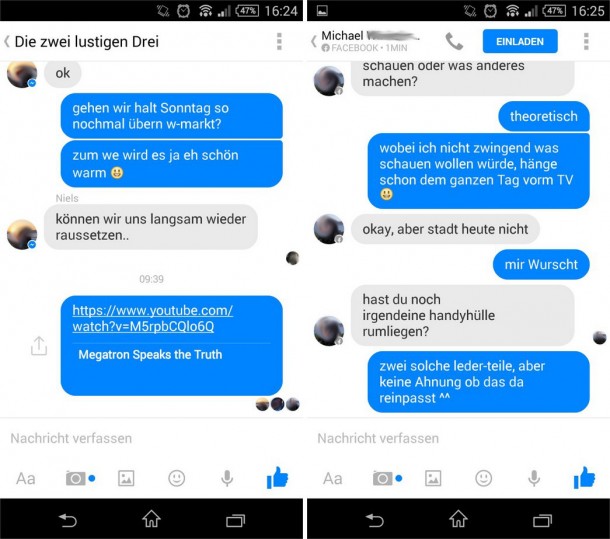Focus the message field in Michael's chat
The height and width of the screenshot is (539, 610).
[440, 438]
